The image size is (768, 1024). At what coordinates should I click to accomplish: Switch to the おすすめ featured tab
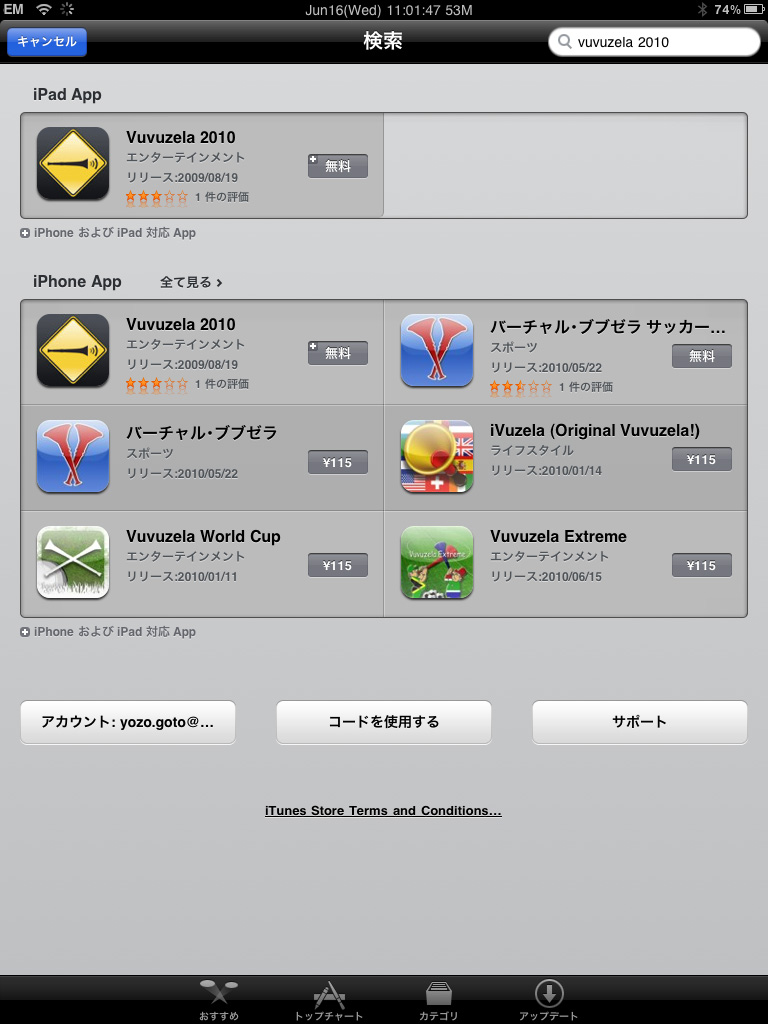point(218,1000)
